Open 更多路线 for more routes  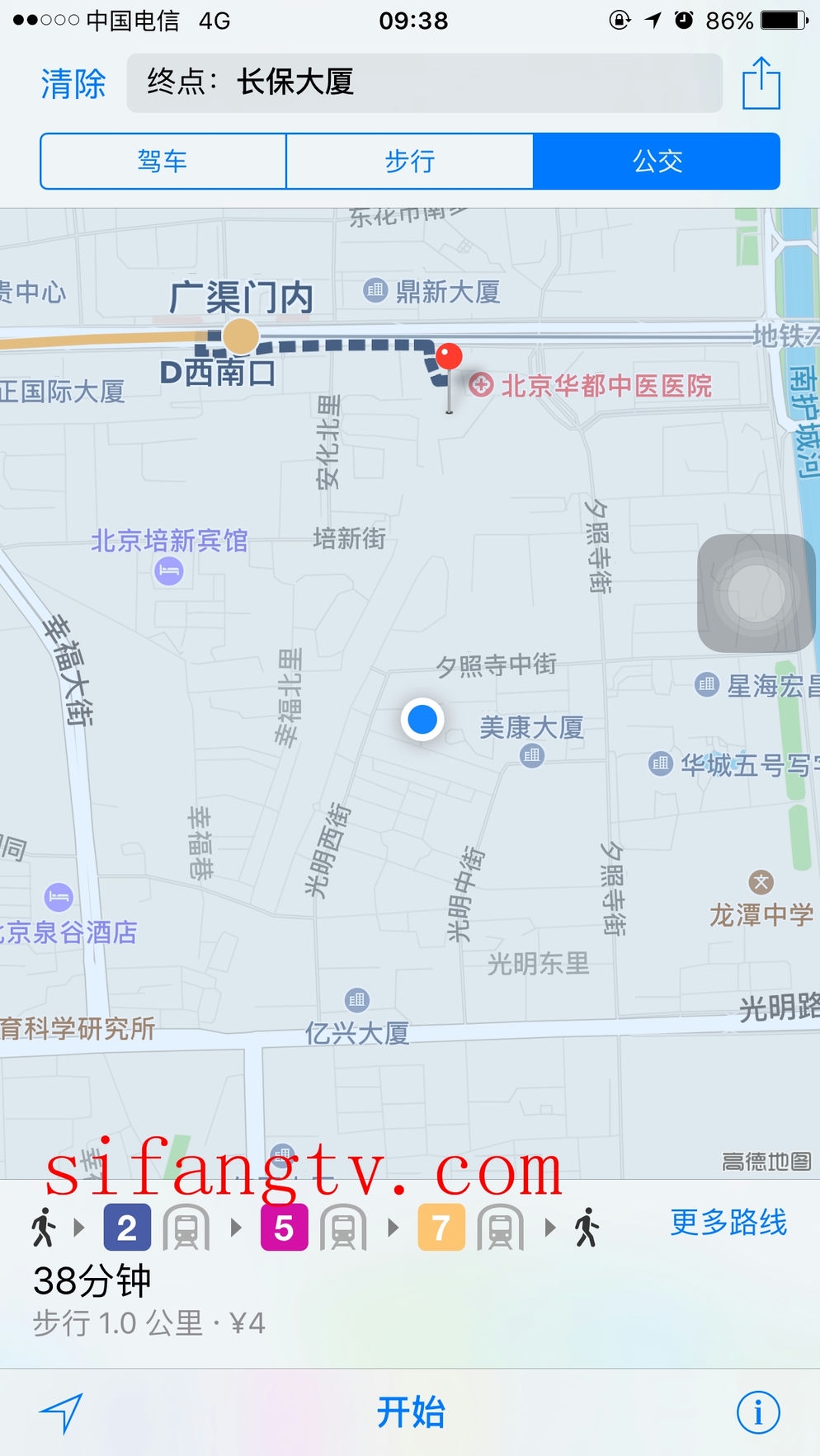click(x=728, y=1222)
